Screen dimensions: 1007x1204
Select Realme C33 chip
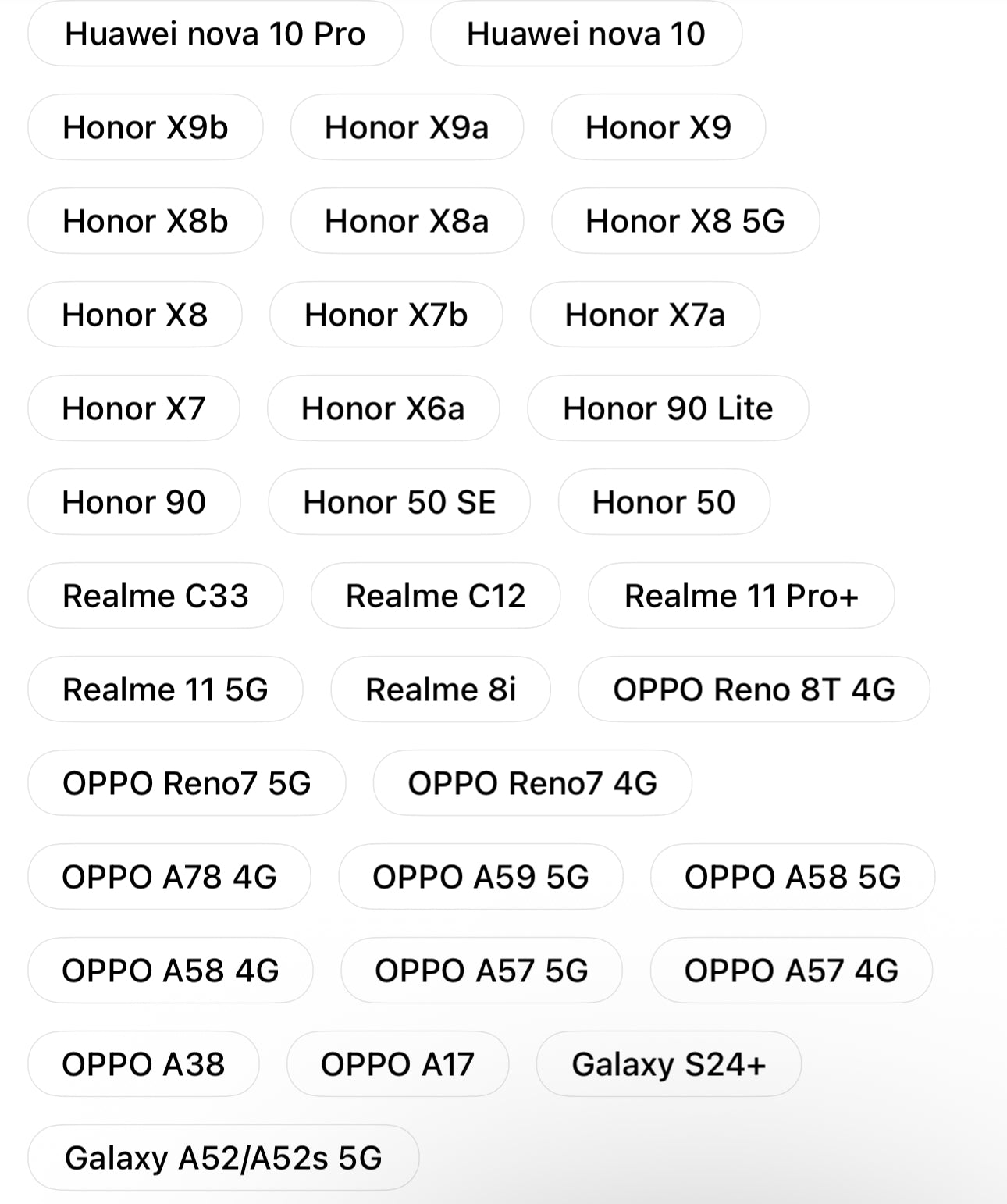pyautogui.click(x=155, y=596)
